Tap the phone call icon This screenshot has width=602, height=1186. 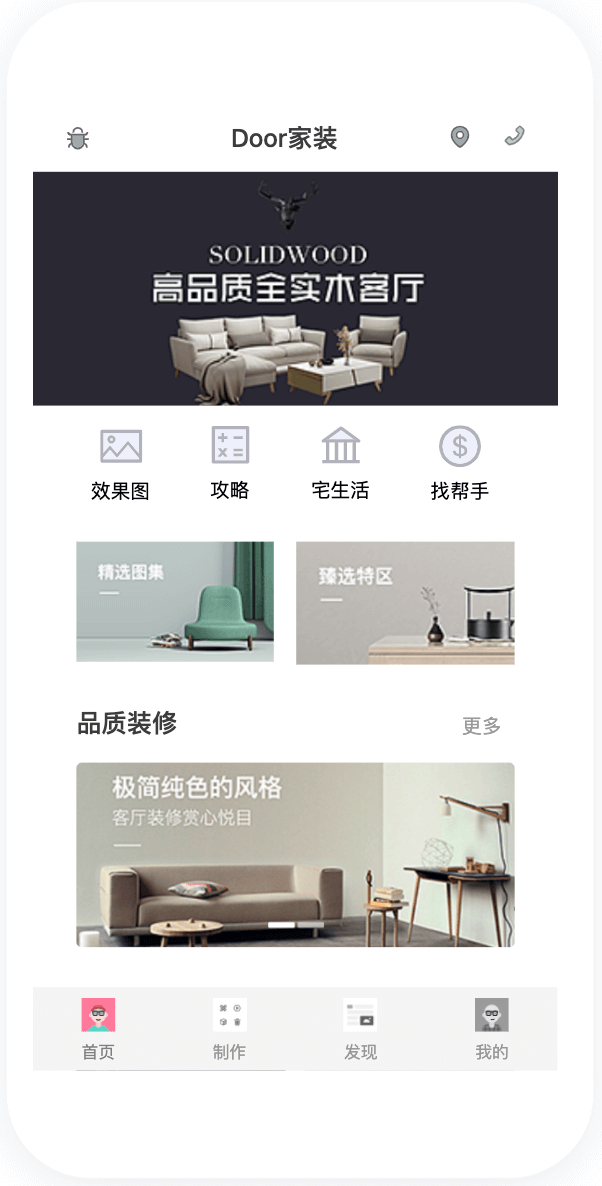click(x=514, y=136)
